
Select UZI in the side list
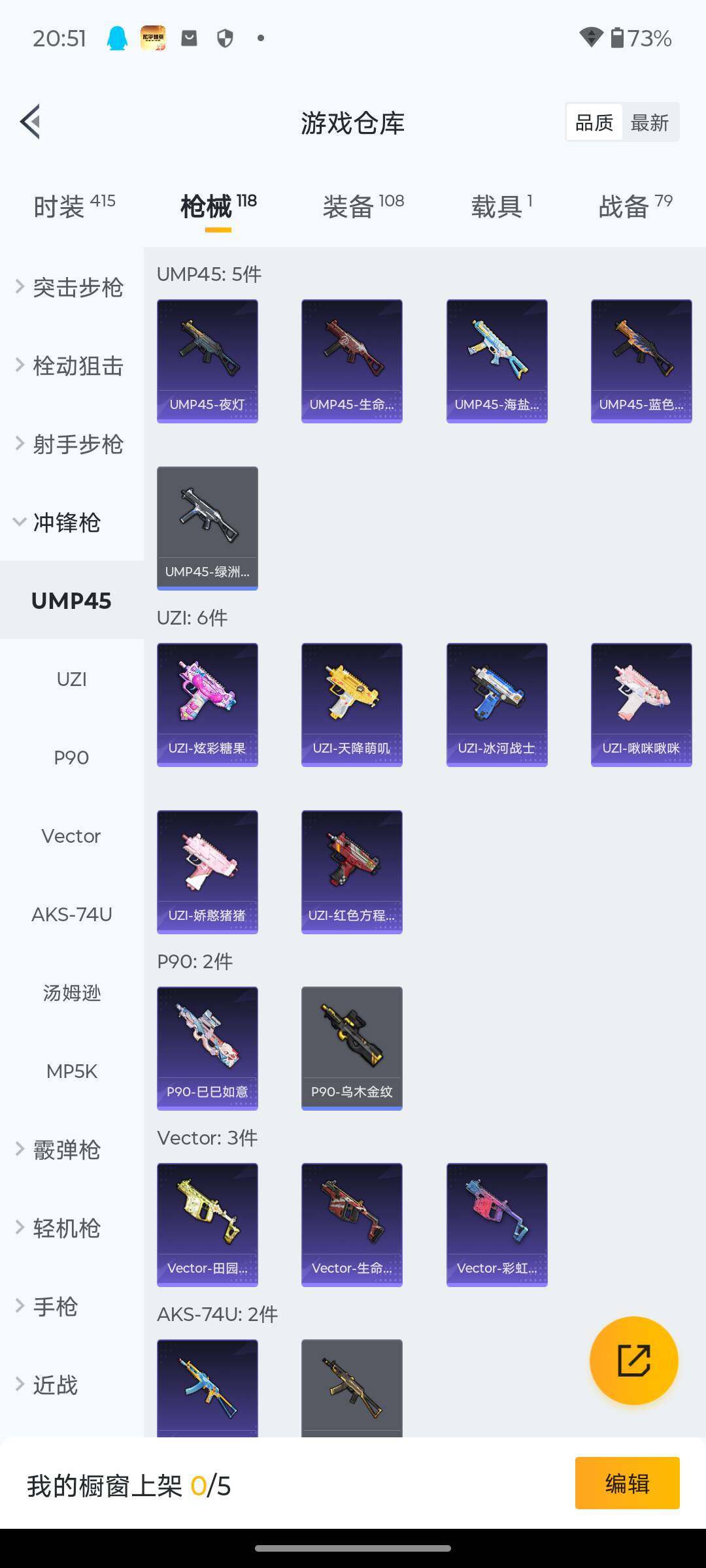(71, 679)
